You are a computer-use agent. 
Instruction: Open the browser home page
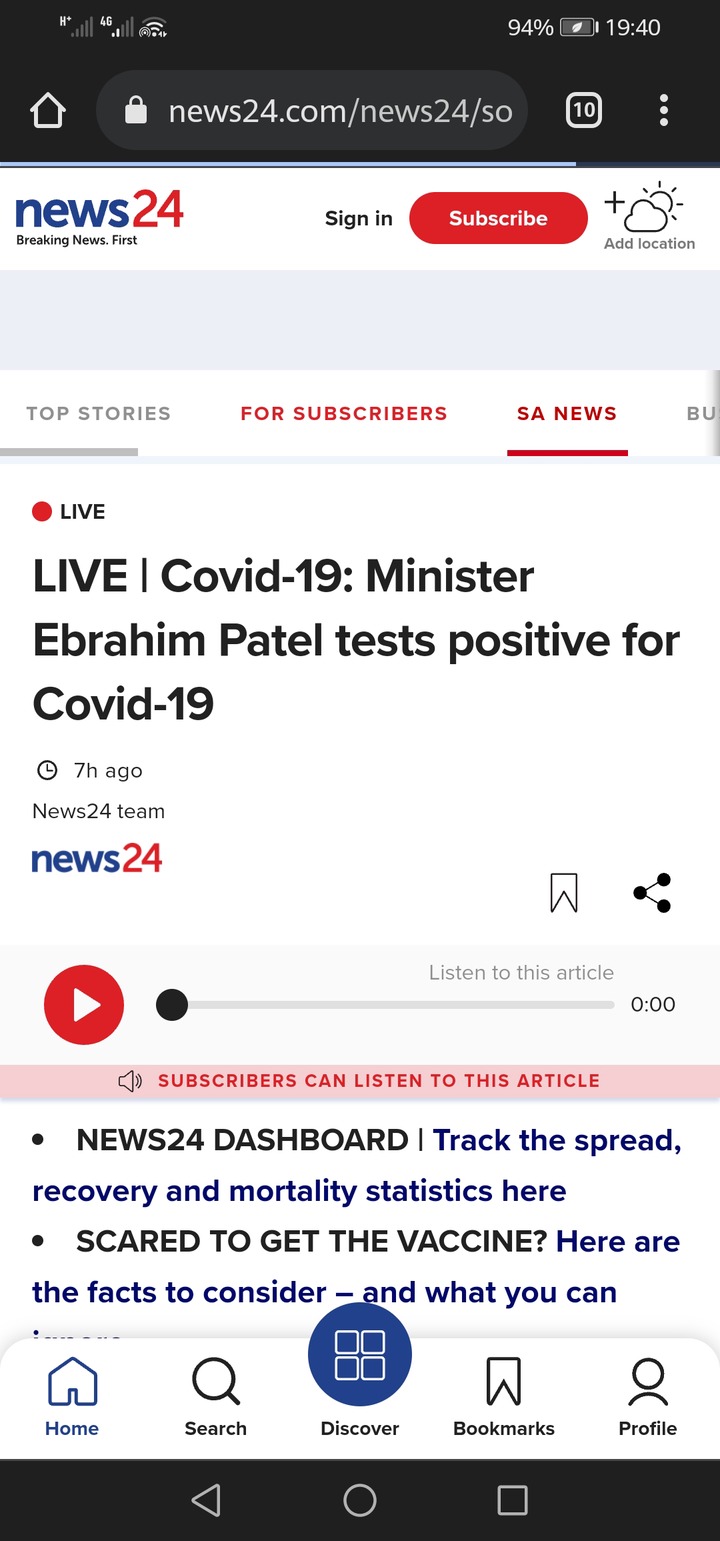click(x=49, y=110)
